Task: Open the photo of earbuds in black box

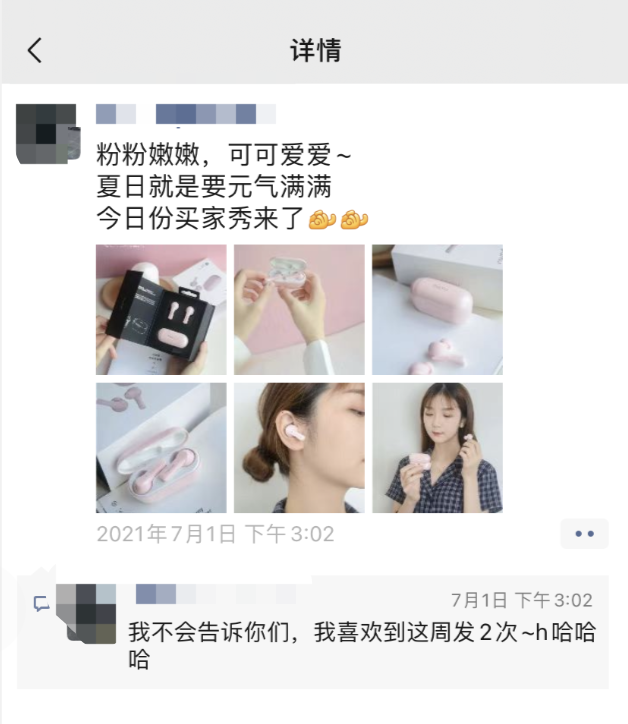Action: coord(161,309)
